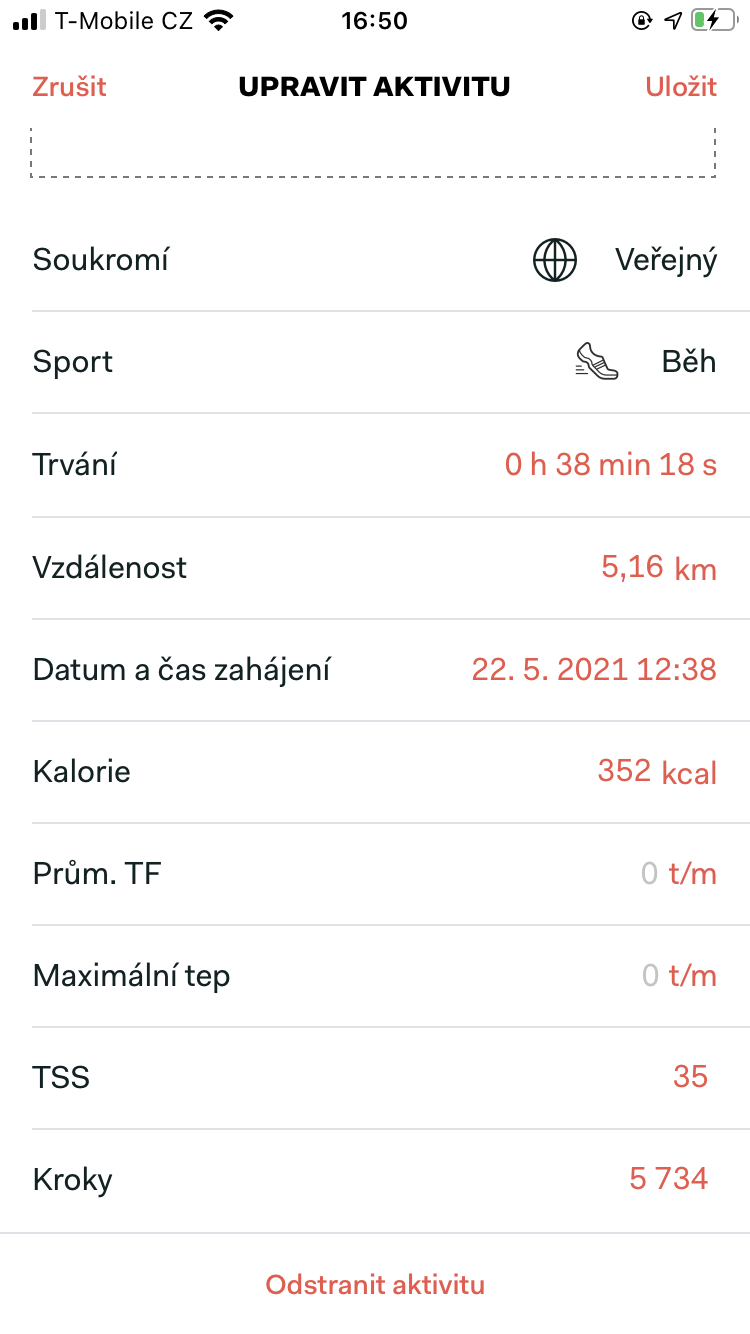The height and width of the screenshot is (1334, 750).
Task: Edit the Kroky step count
Action: [375, 1180]
